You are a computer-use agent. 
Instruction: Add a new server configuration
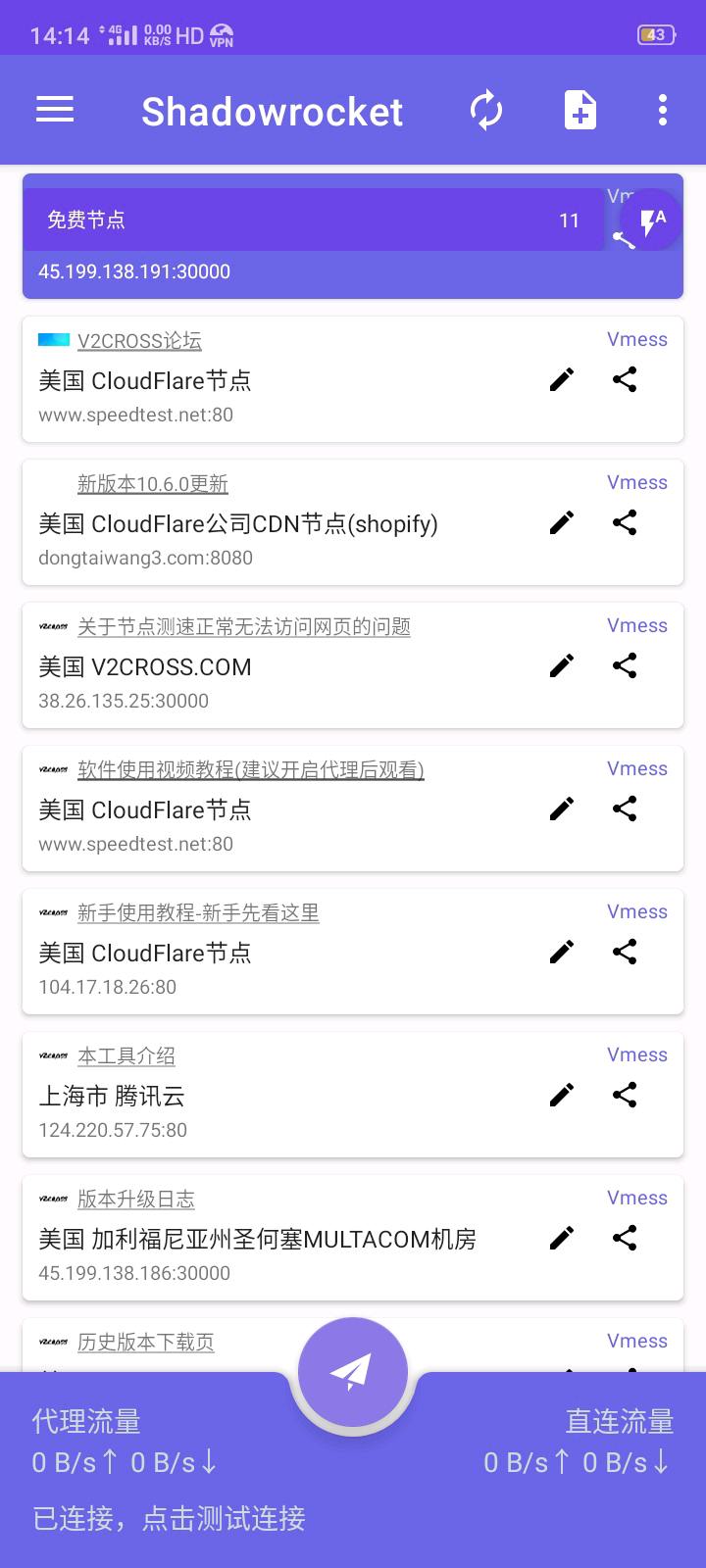coord(580,110)
